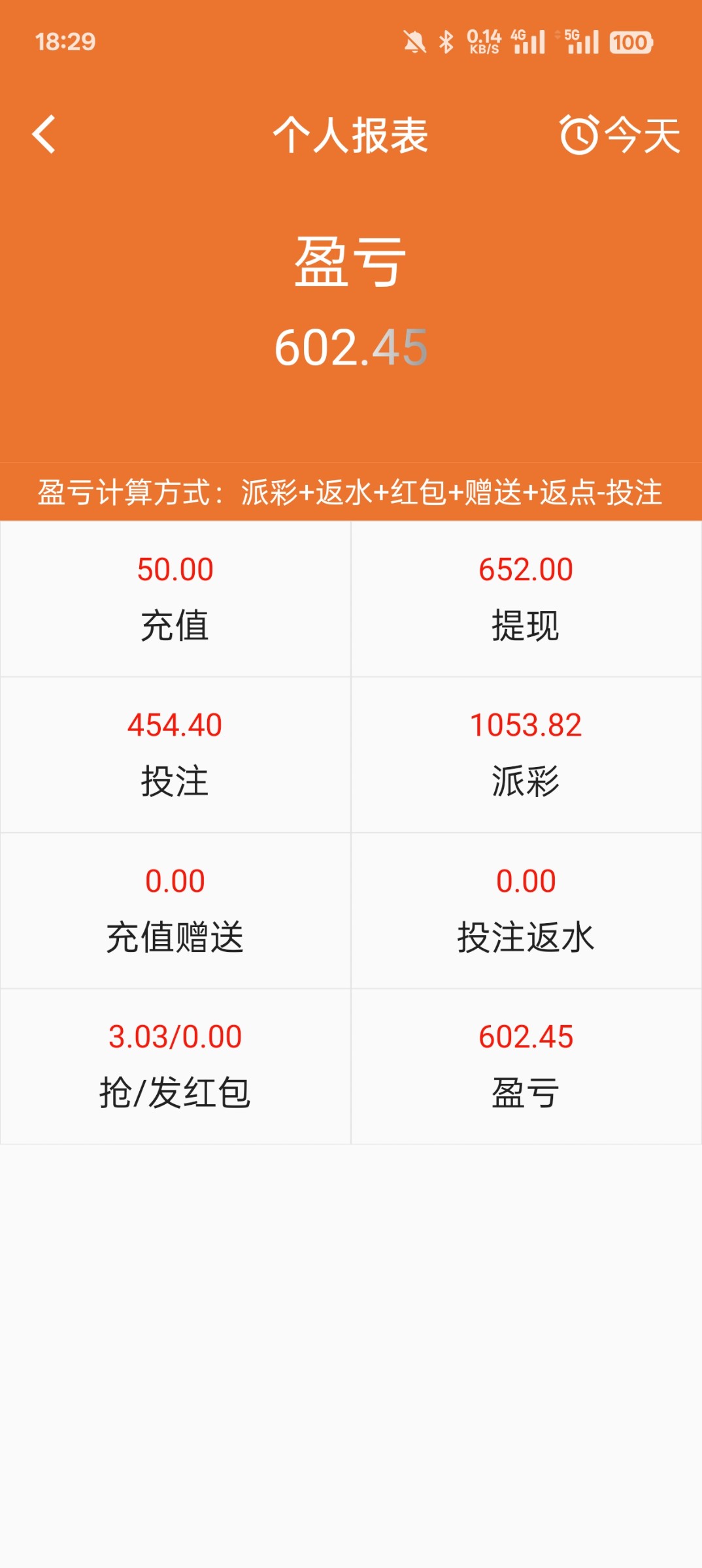The height and width of the screenshot is (1568, 702).
Task: Open the 今天 date filter
Action: (x=619, y=135)
